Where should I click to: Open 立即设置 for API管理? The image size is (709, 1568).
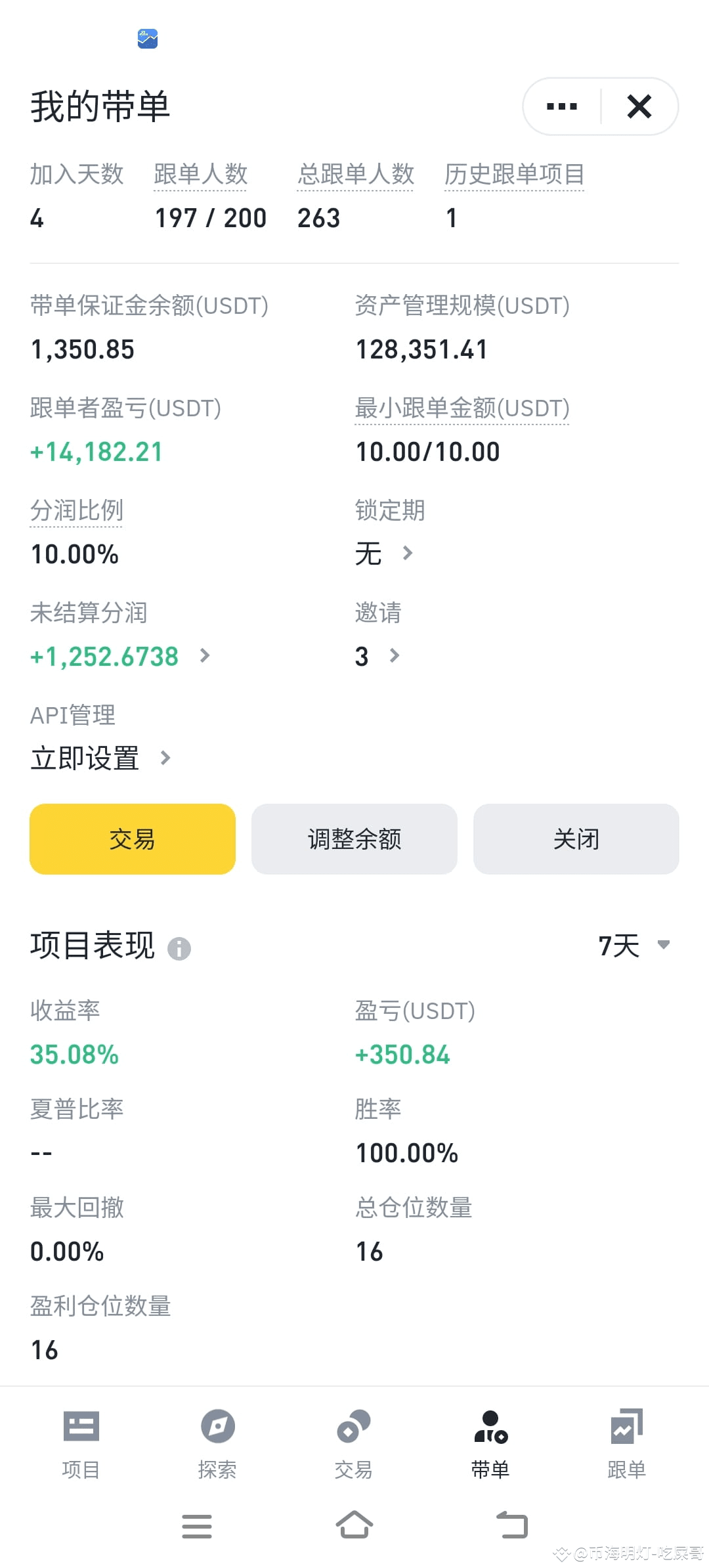[x=165, y=758]
